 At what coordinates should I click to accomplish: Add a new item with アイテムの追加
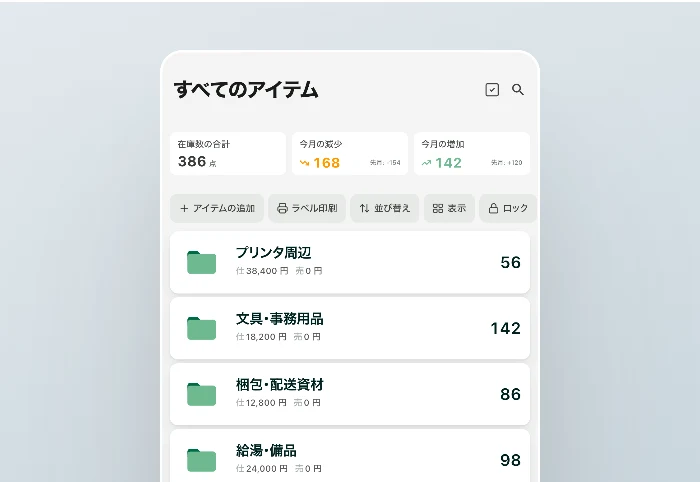tap(217, 208)
